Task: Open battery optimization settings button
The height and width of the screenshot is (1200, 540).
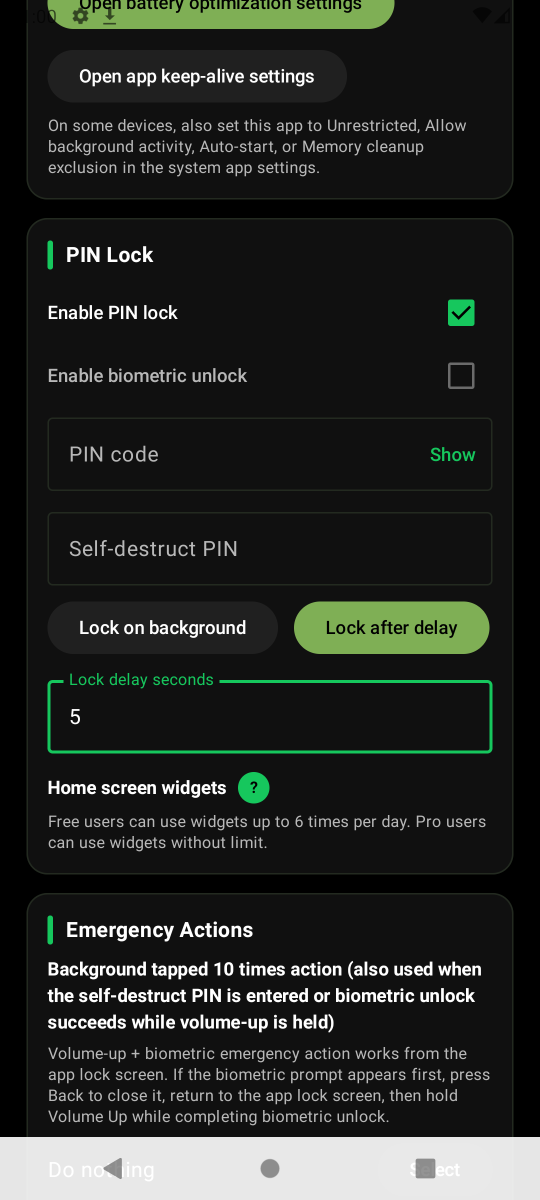Action: pyautogui.click(x=221, y=9)
